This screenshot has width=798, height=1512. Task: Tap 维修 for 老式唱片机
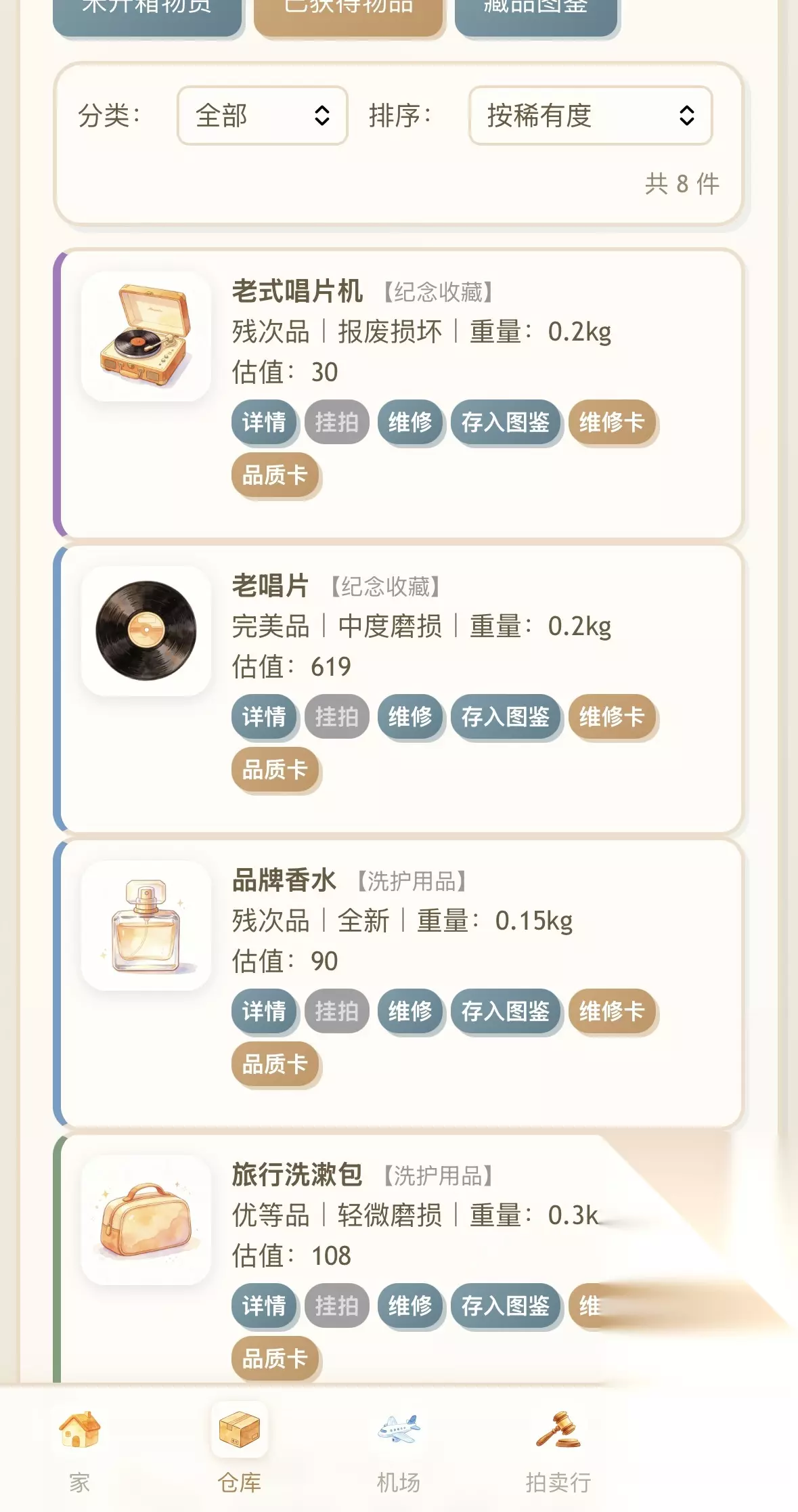410,422
